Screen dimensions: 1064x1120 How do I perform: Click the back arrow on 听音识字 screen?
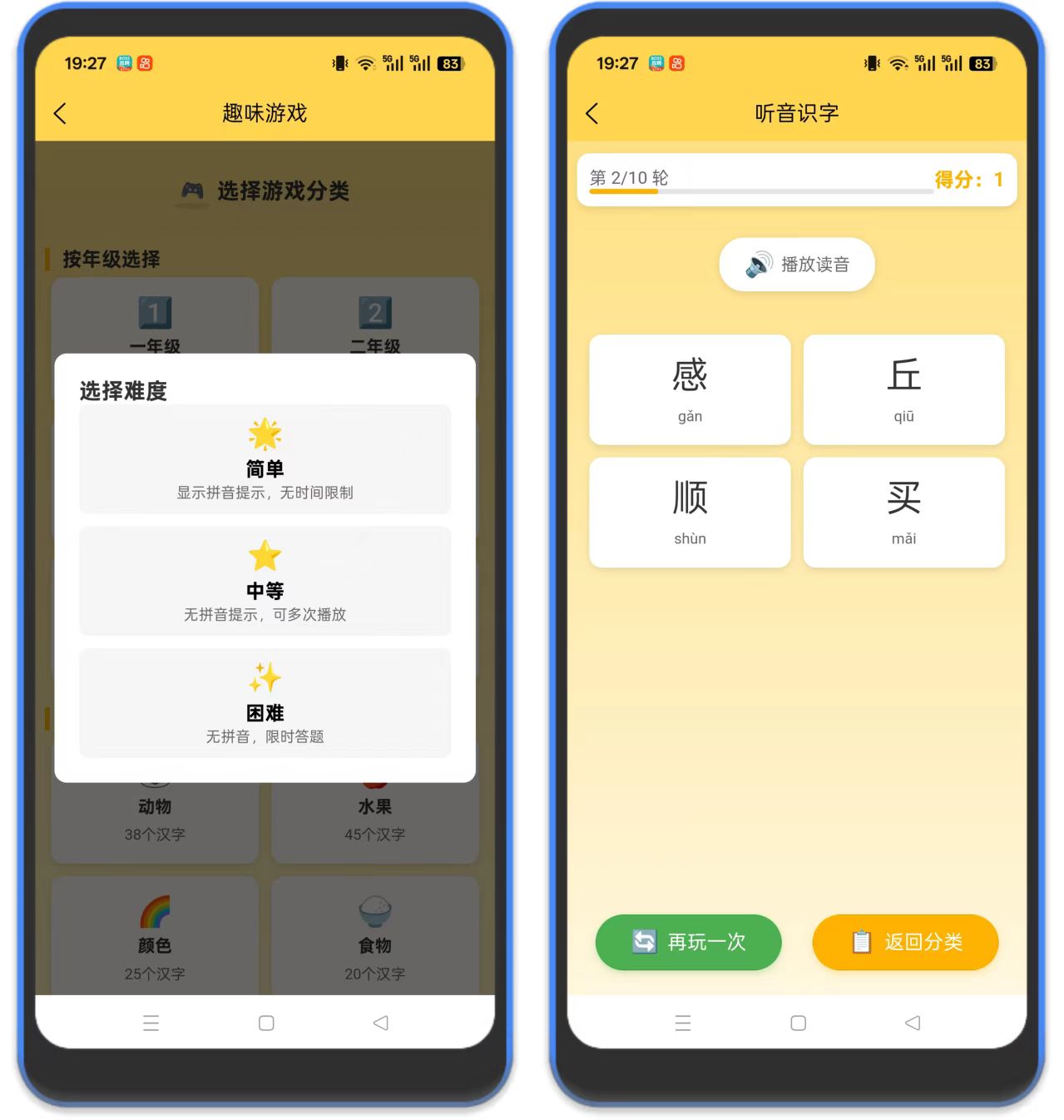coord(592,112)
